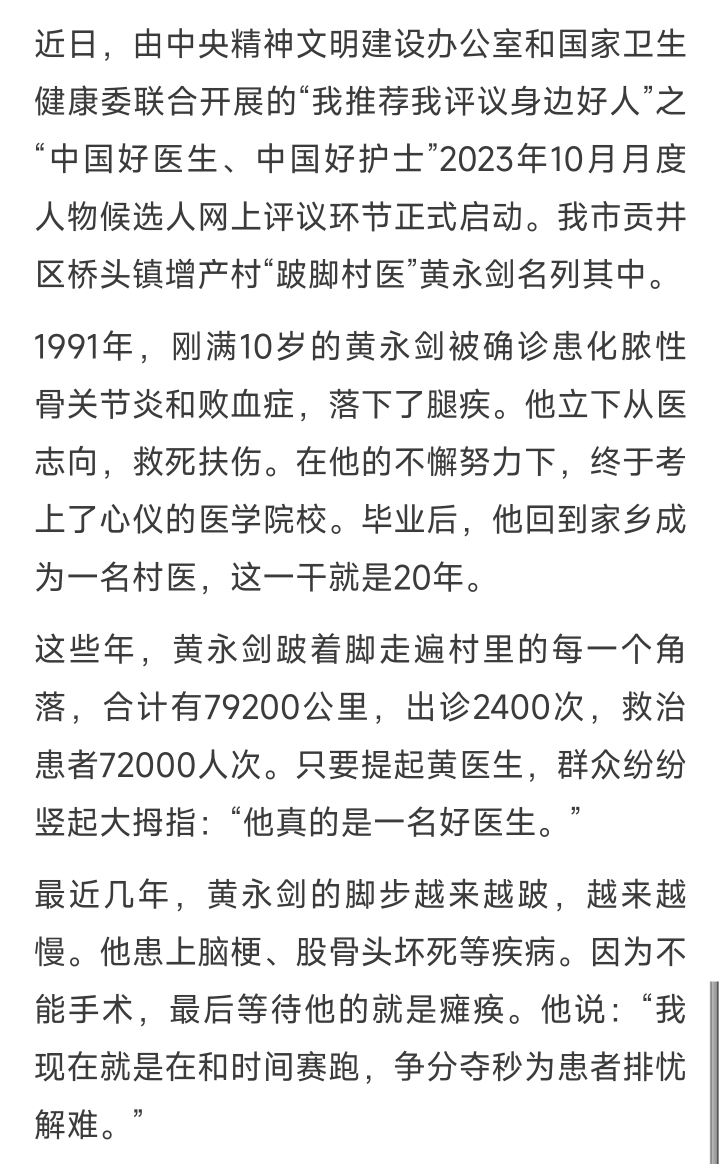Tap the article's vertical scrollbar handle
This screenshot has height=1164, width=720.
point(714,1072)
